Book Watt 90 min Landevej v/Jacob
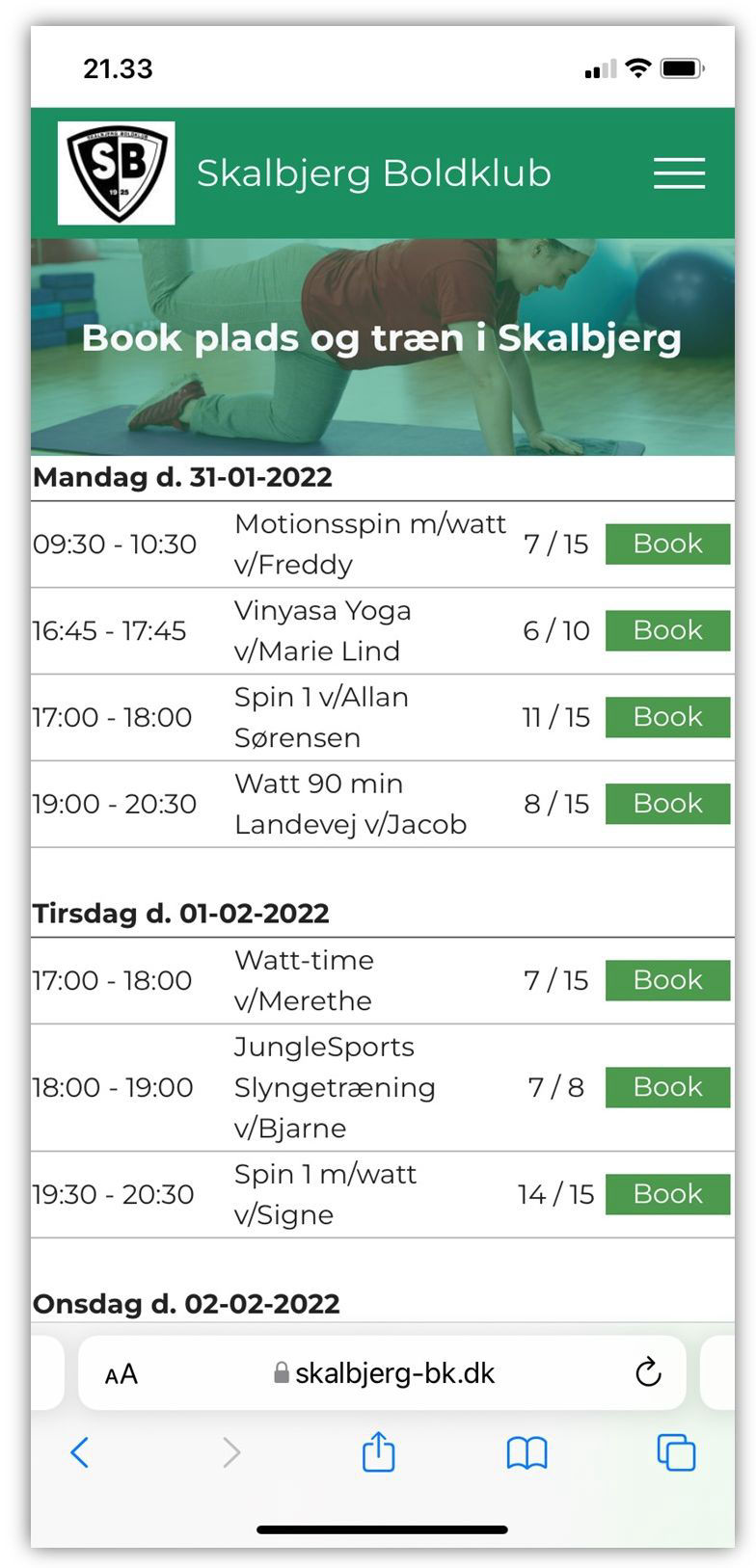 [x=667, y=804]
